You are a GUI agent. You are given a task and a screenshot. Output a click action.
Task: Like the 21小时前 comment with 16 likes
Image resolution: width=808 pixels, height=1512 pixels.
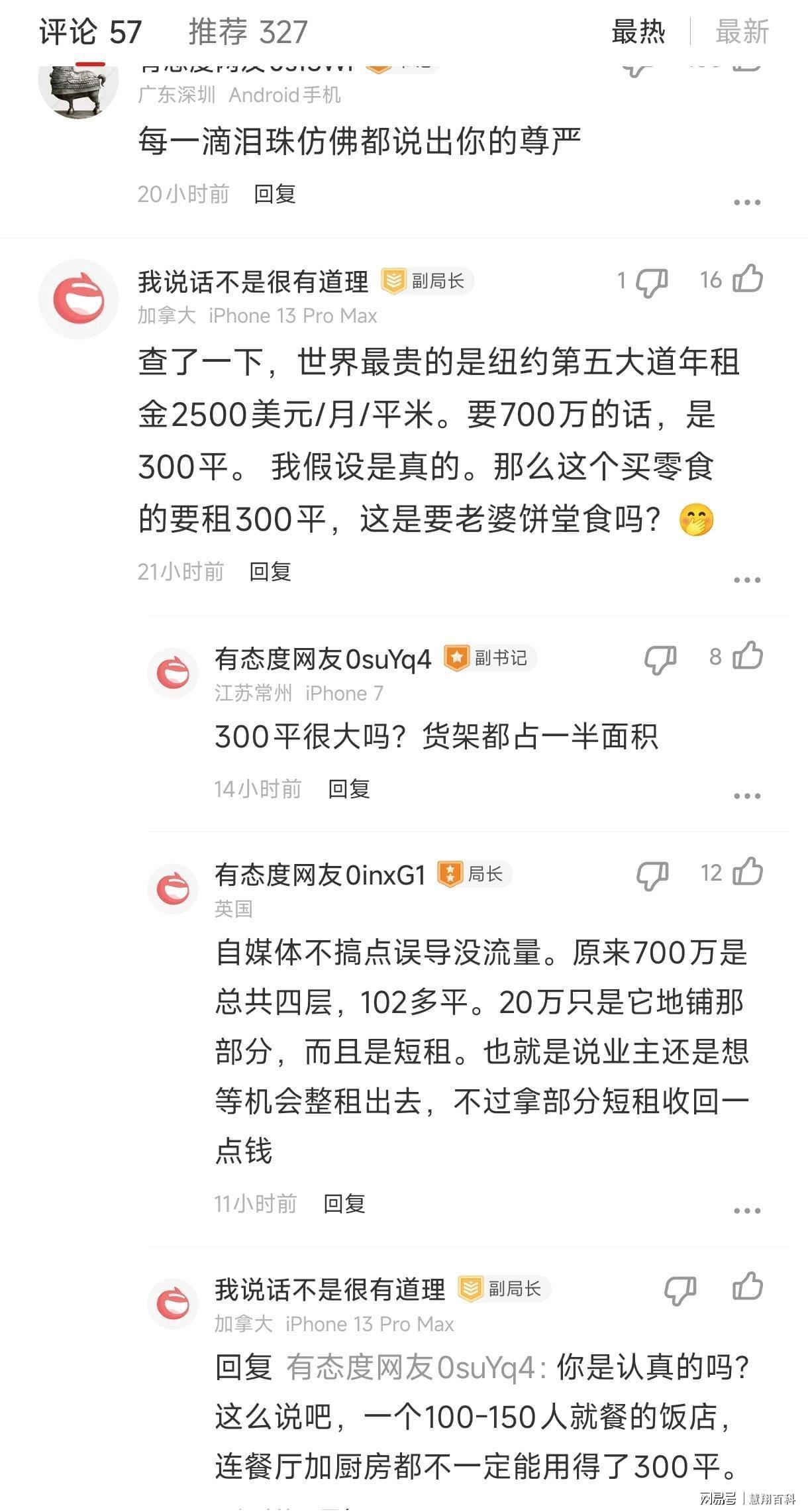[748, 279]
